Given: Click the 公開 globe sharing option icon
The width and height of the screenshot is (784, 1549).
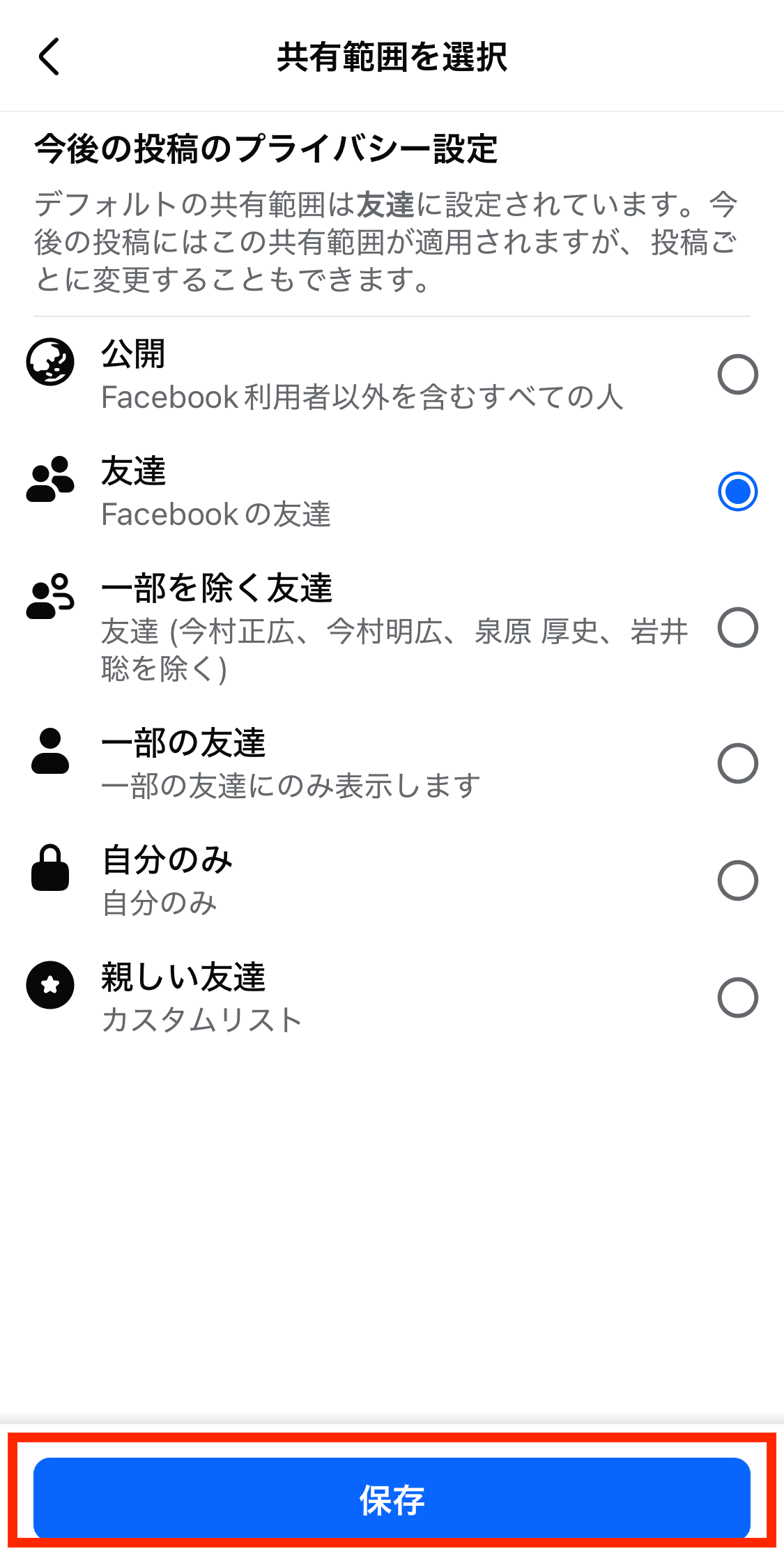Looking at the screenshot, I should (x=49, y=361).
